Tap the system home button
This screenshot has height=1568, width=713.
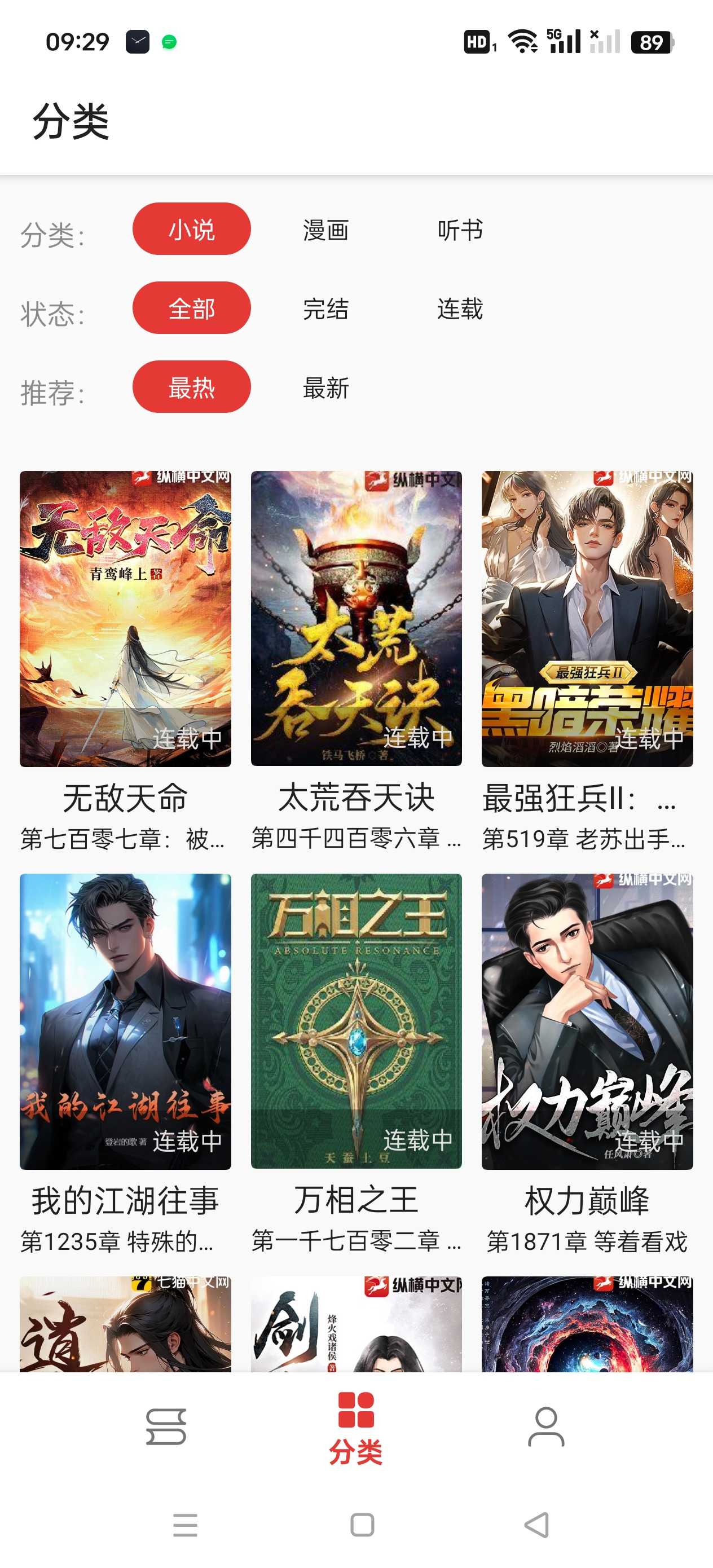[x=362, y=1525]
